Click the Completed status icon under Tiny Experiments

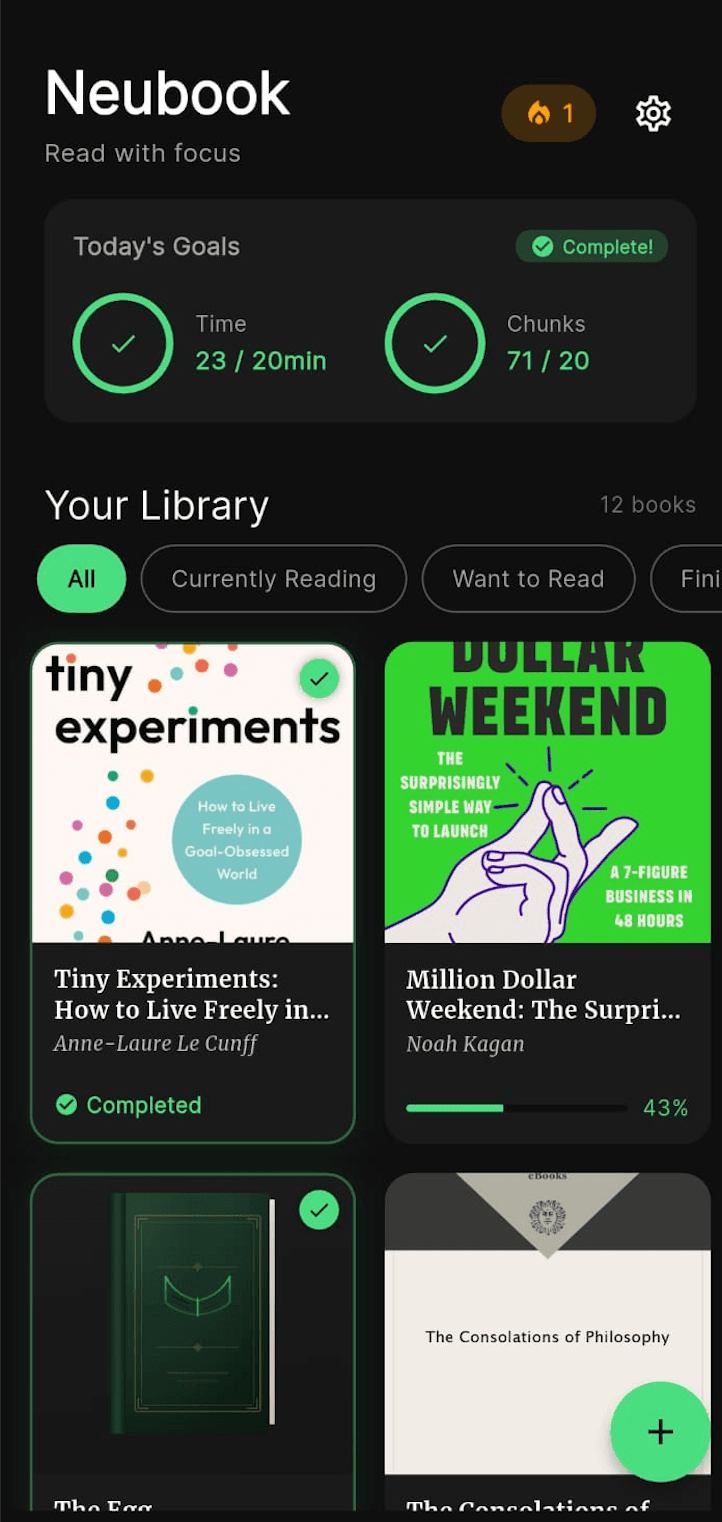coord(66,1104)
